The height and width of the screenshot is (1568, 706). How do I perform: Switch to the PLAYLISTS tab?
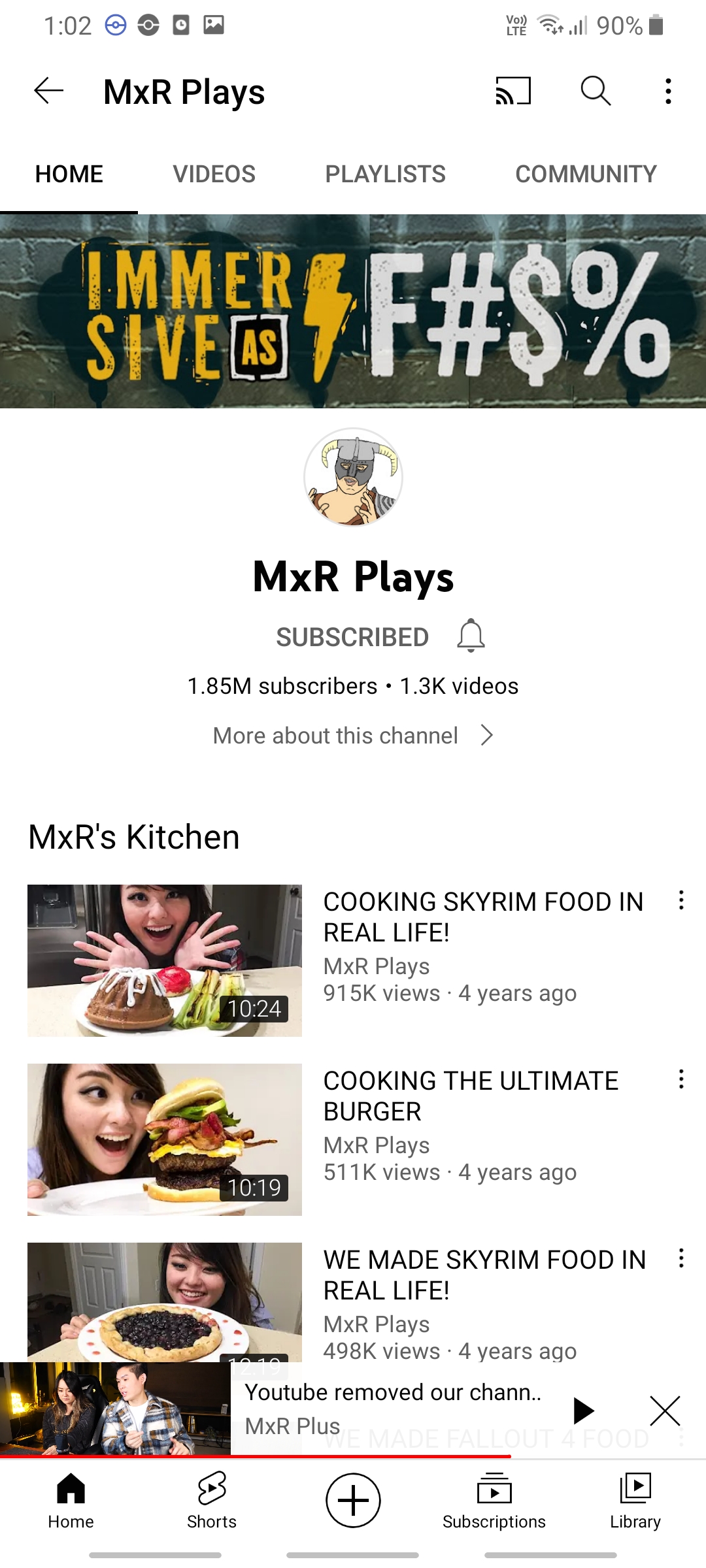click(x=385, y=174)
